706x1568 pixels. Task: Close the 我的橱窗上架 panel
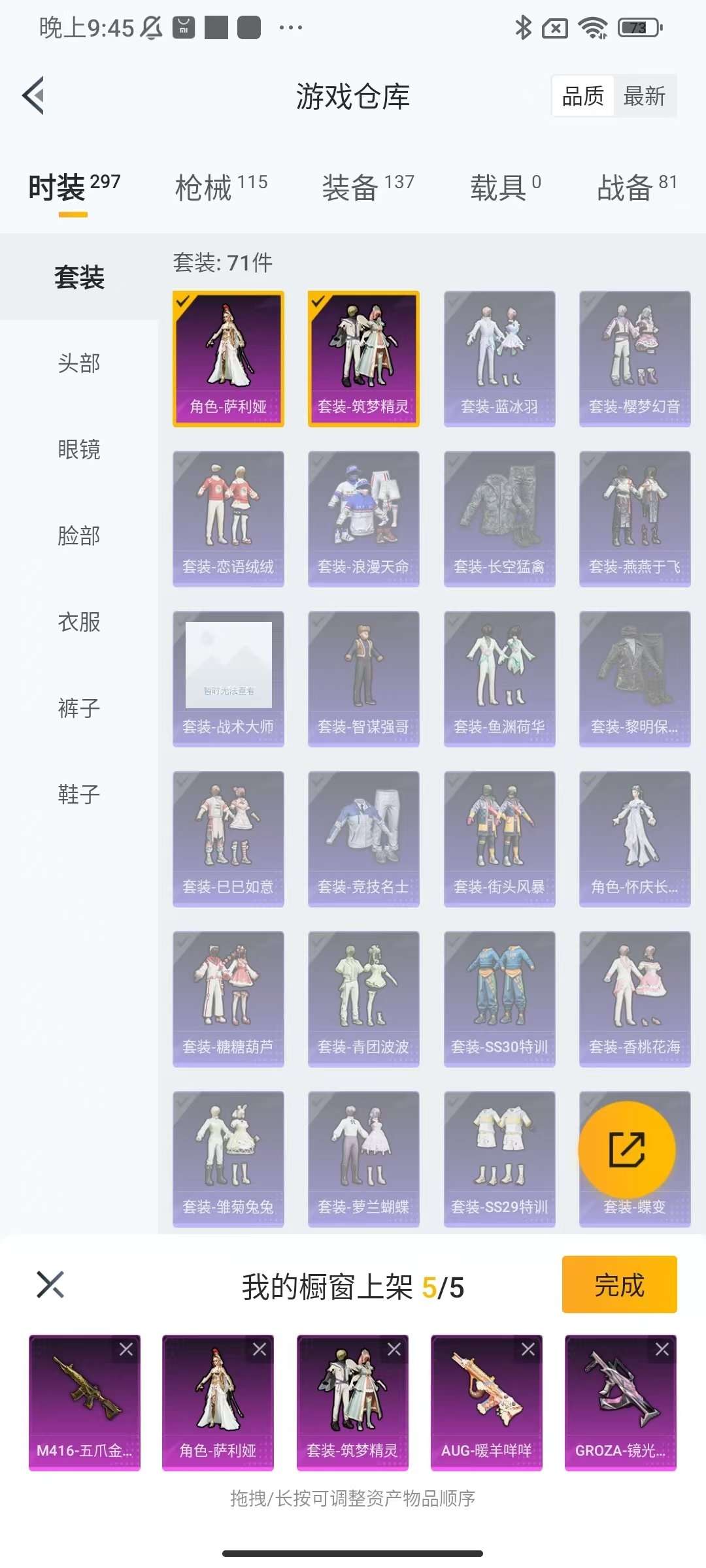(x=50, y=1284)
